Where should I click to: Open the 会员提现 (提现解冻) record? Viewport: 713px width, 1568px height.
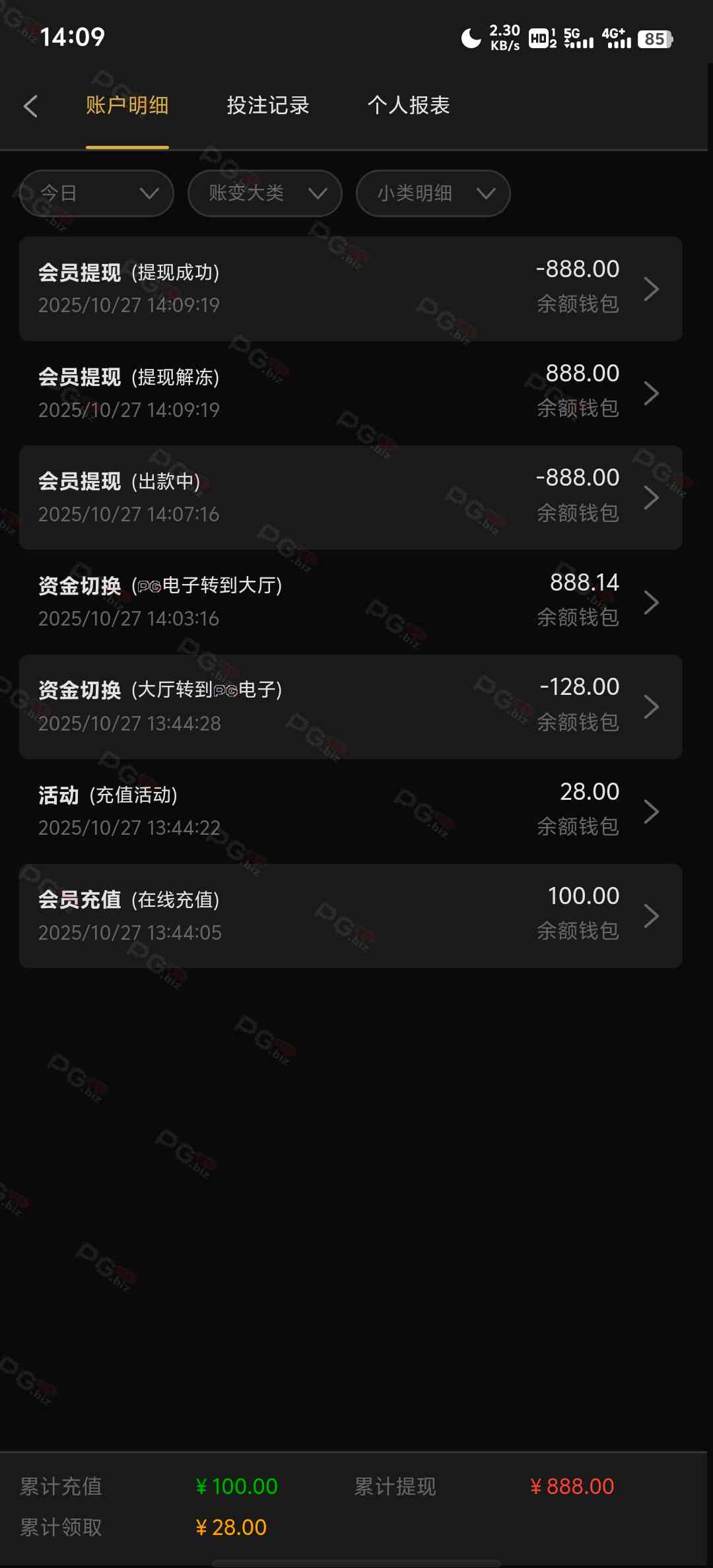[351, 393]
